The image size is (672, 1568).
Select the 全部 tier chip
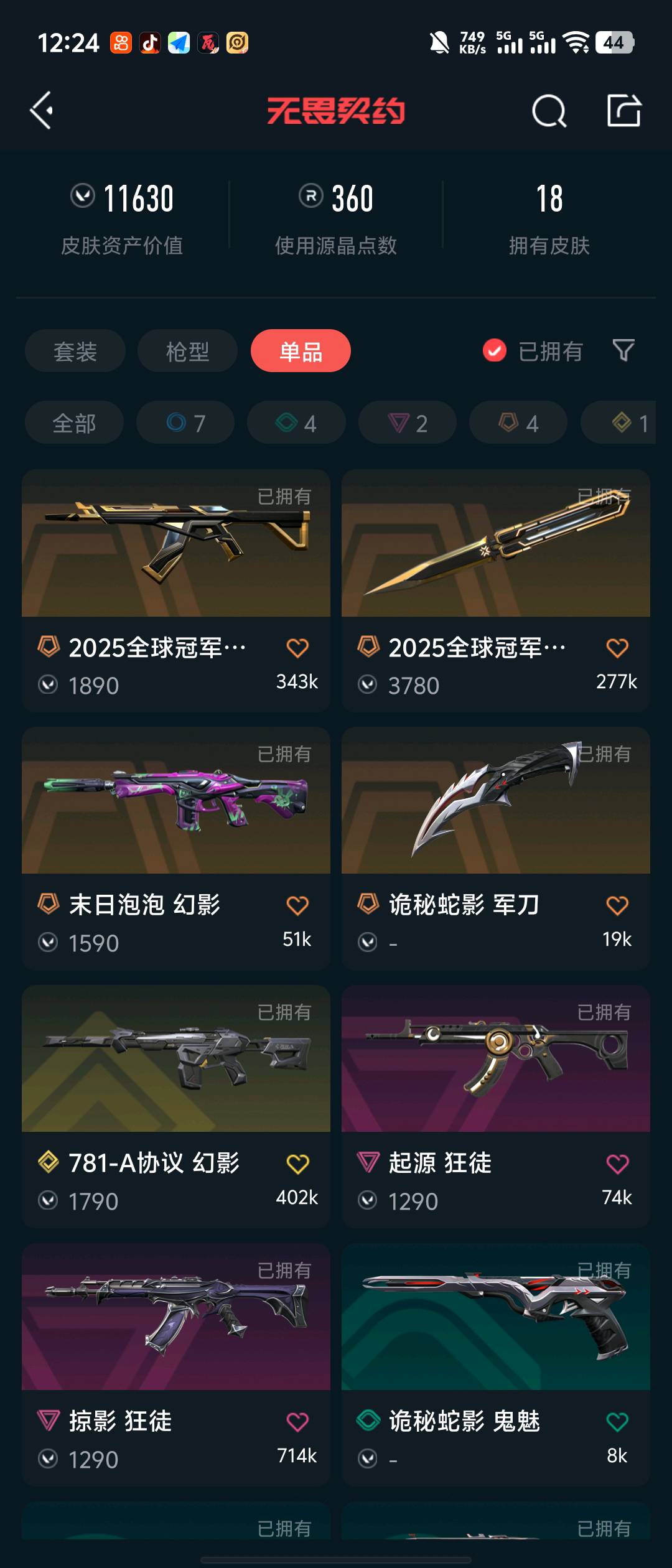pyautogui.click(x=74, y=423)
